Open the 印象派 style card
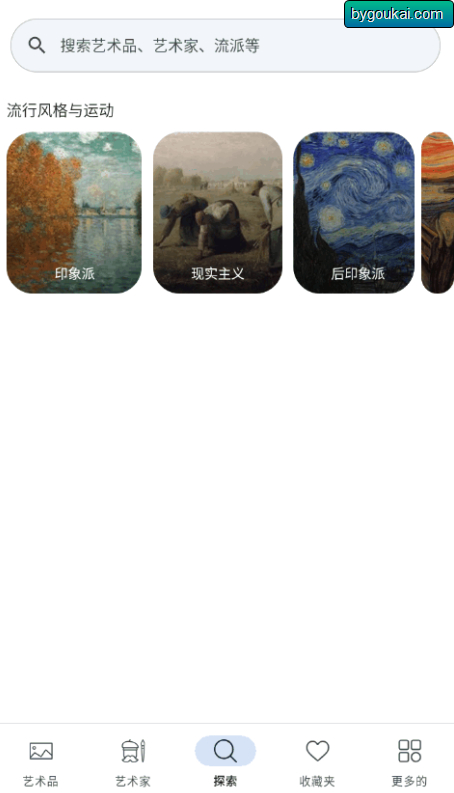Image resolution: width=454 pixels, height=793 pixels. [74, 212]
